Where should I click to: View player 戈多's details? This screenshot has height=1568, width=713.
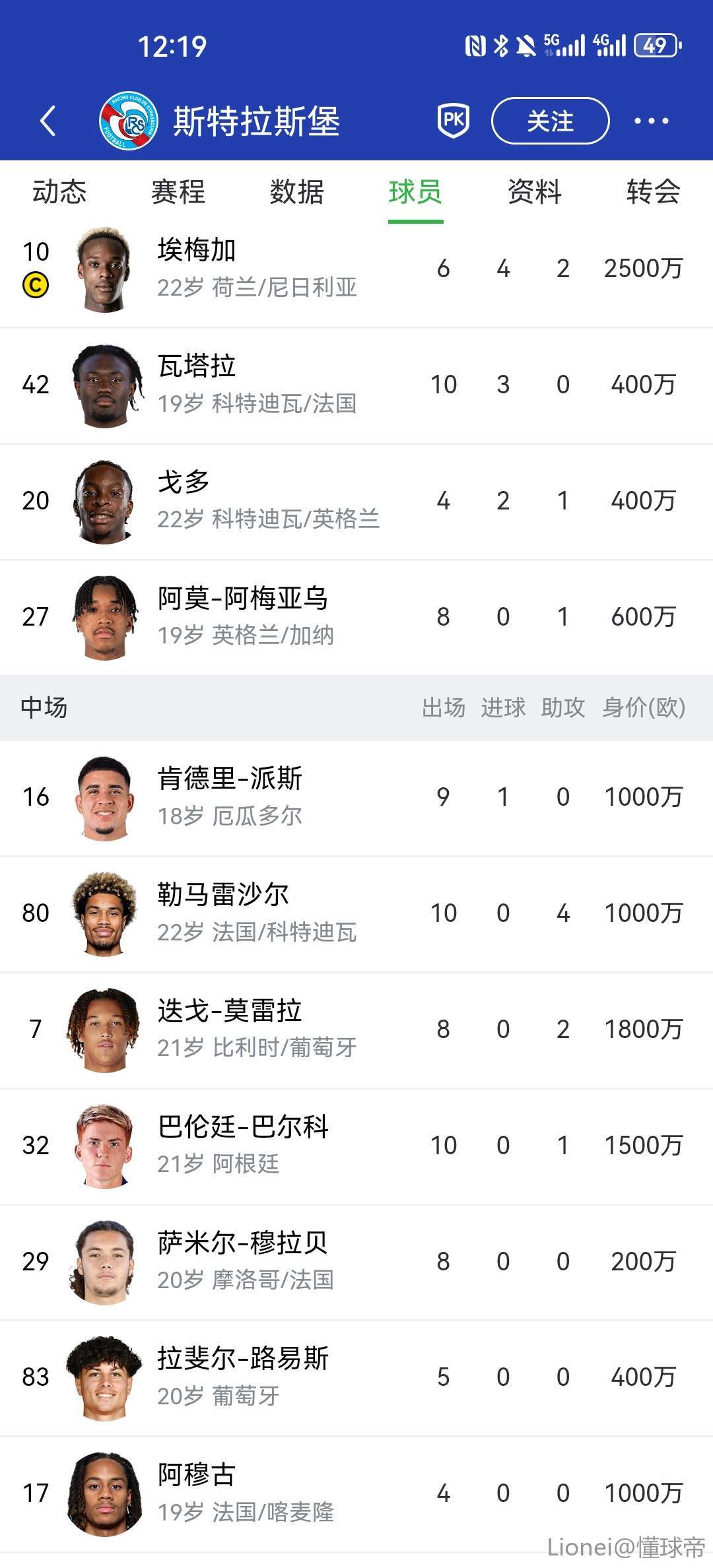tap(356, 501)
